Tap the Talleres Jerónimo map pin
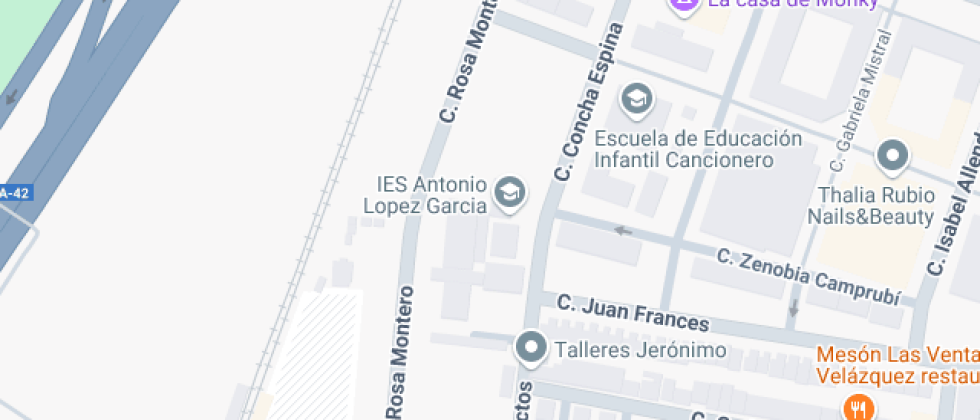The height and width of the screenshot is (420, 980). point(530,349)
